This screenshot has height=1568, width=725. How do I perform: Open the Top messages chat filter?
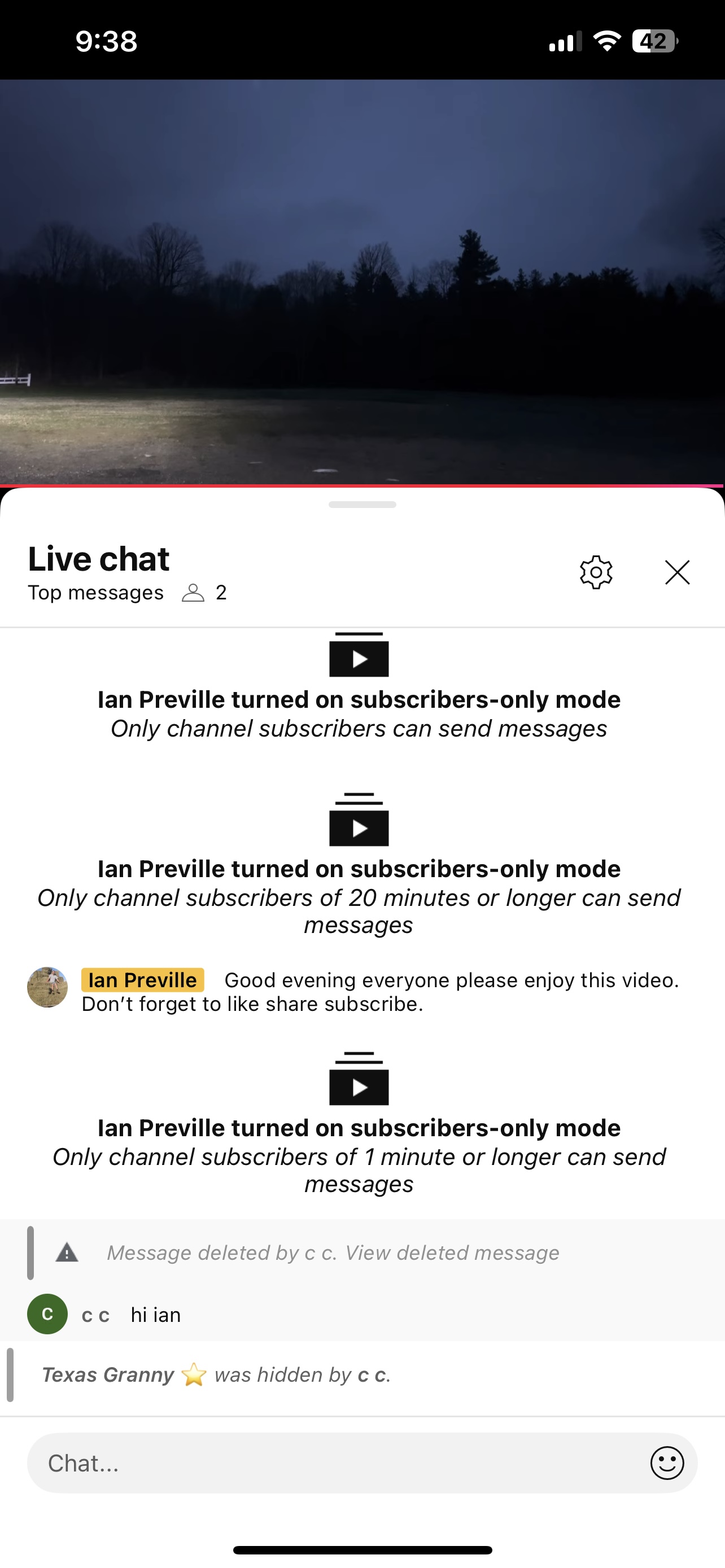(x=95, y=592)
